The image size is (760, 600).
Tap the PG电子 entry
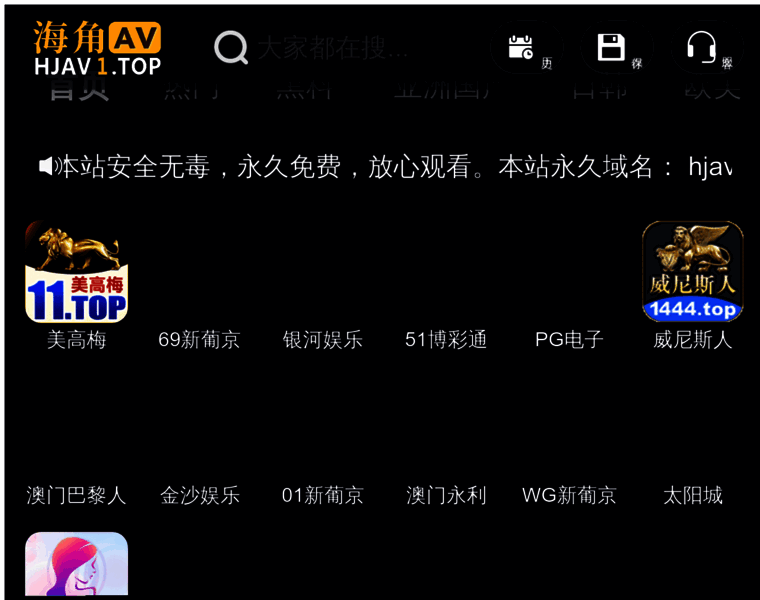click(569, 339)
